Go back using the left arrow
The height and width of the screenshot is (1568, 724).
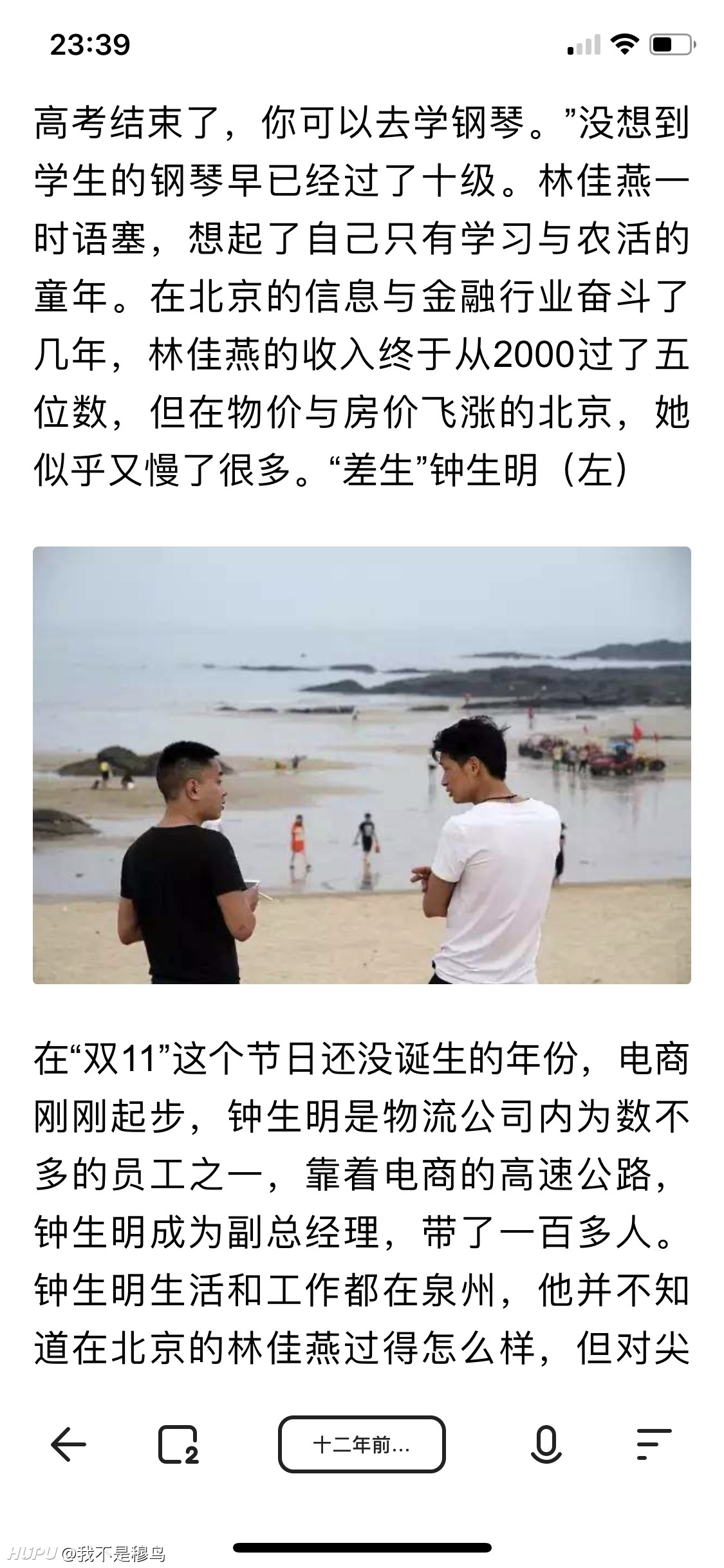tap(68, 1445)
